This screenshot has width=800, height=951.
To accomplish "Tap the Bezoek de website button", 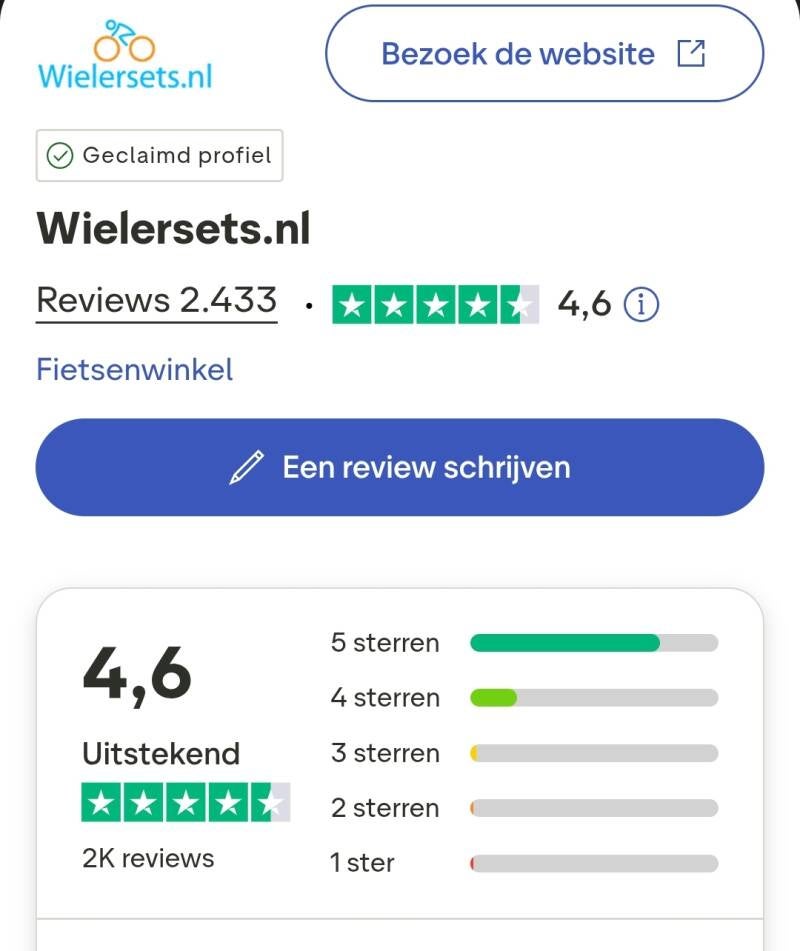I will [x=544, y=53].
